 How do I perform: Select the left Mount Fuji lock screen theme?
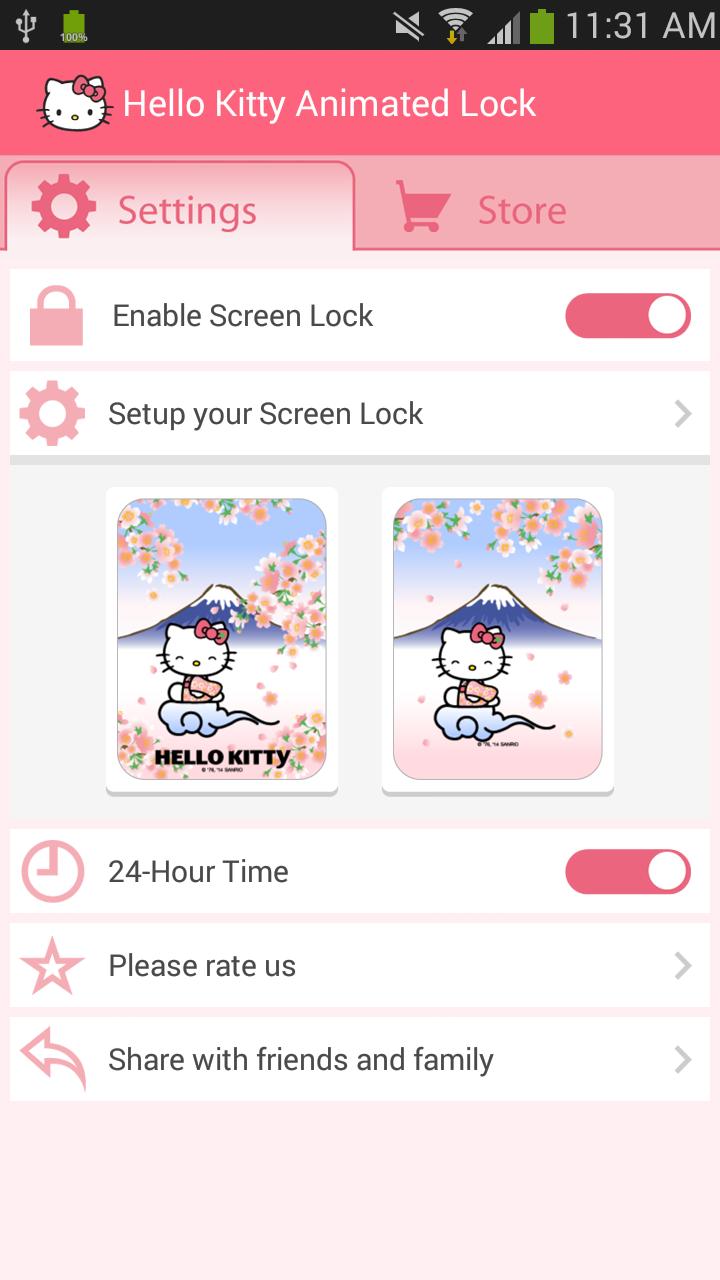222,640
